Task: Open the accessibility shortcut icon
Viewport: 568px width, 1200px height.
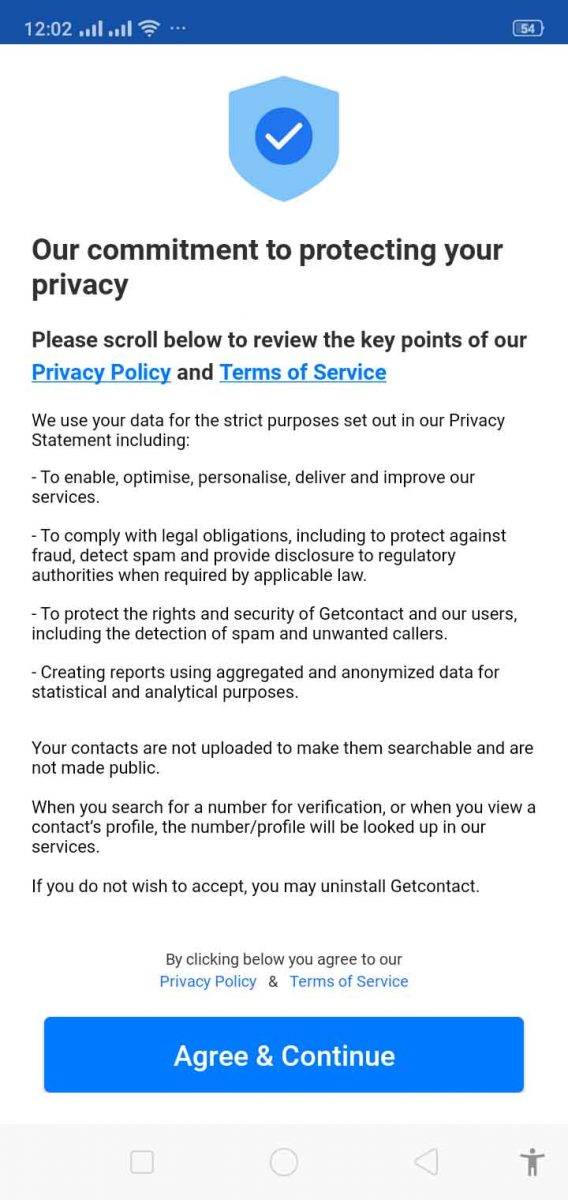Action: [532, 1161]
